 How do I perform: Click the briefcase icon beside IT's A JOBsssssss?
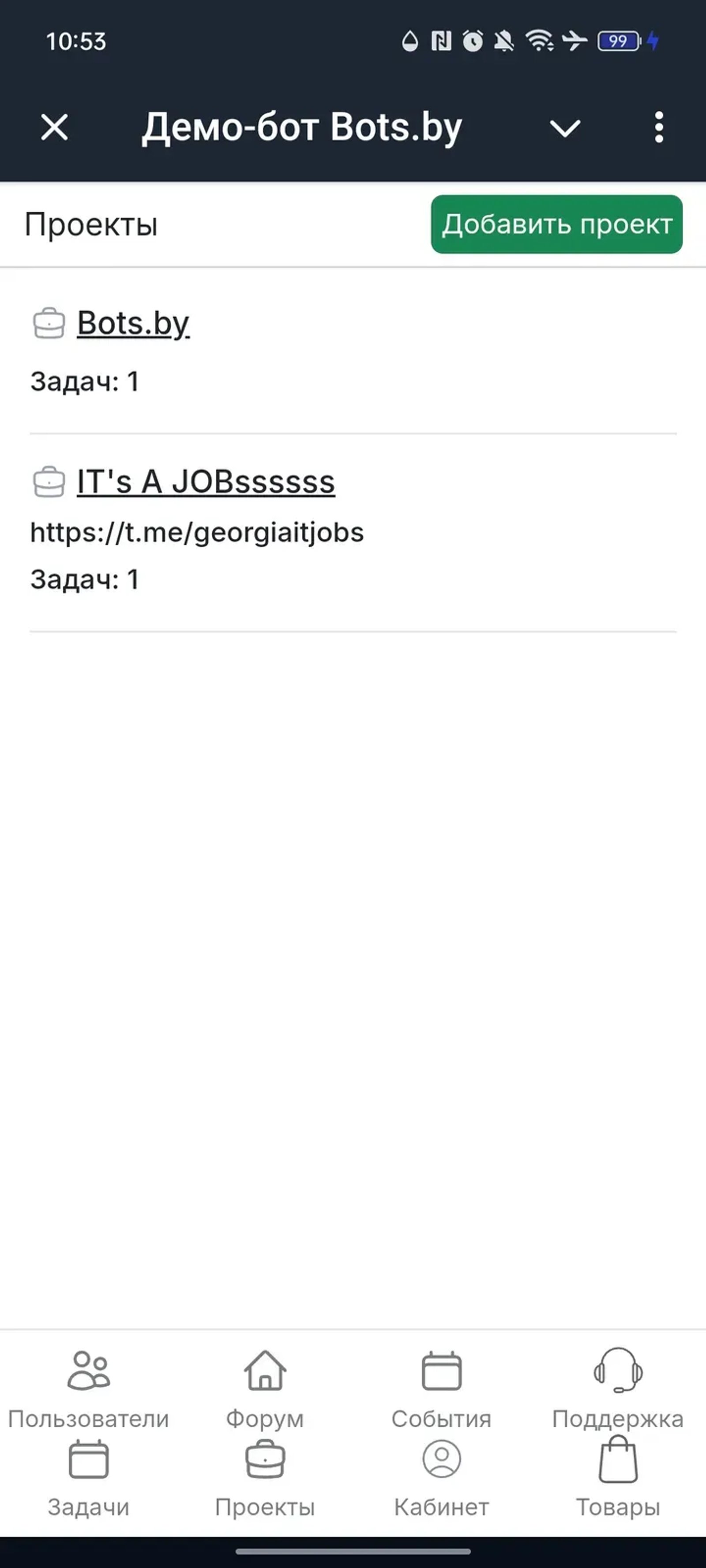pyautogui.click(x=49, y=482)
